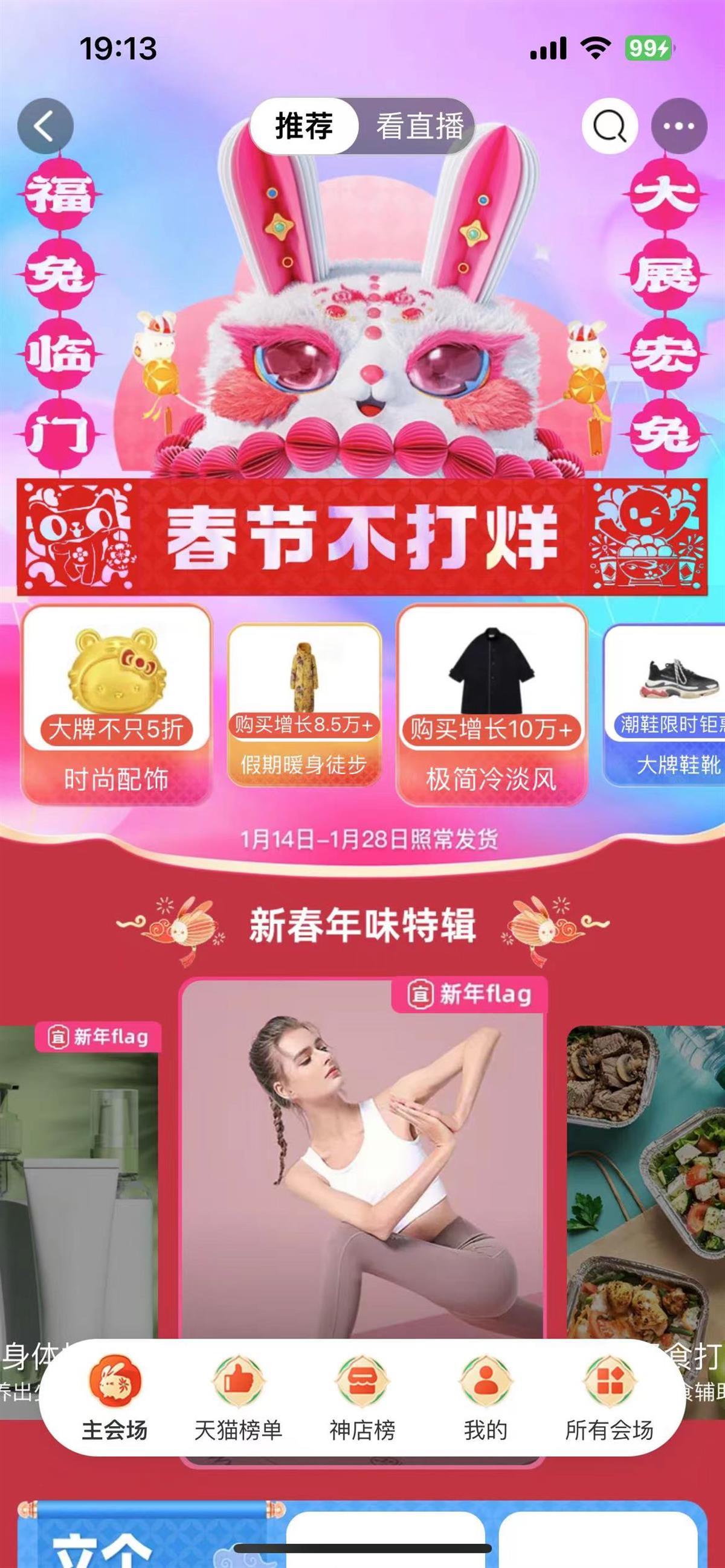View the 假期暖身徒步 card
This screenshot has height=1568, width=725.
(x=304, y=705)
